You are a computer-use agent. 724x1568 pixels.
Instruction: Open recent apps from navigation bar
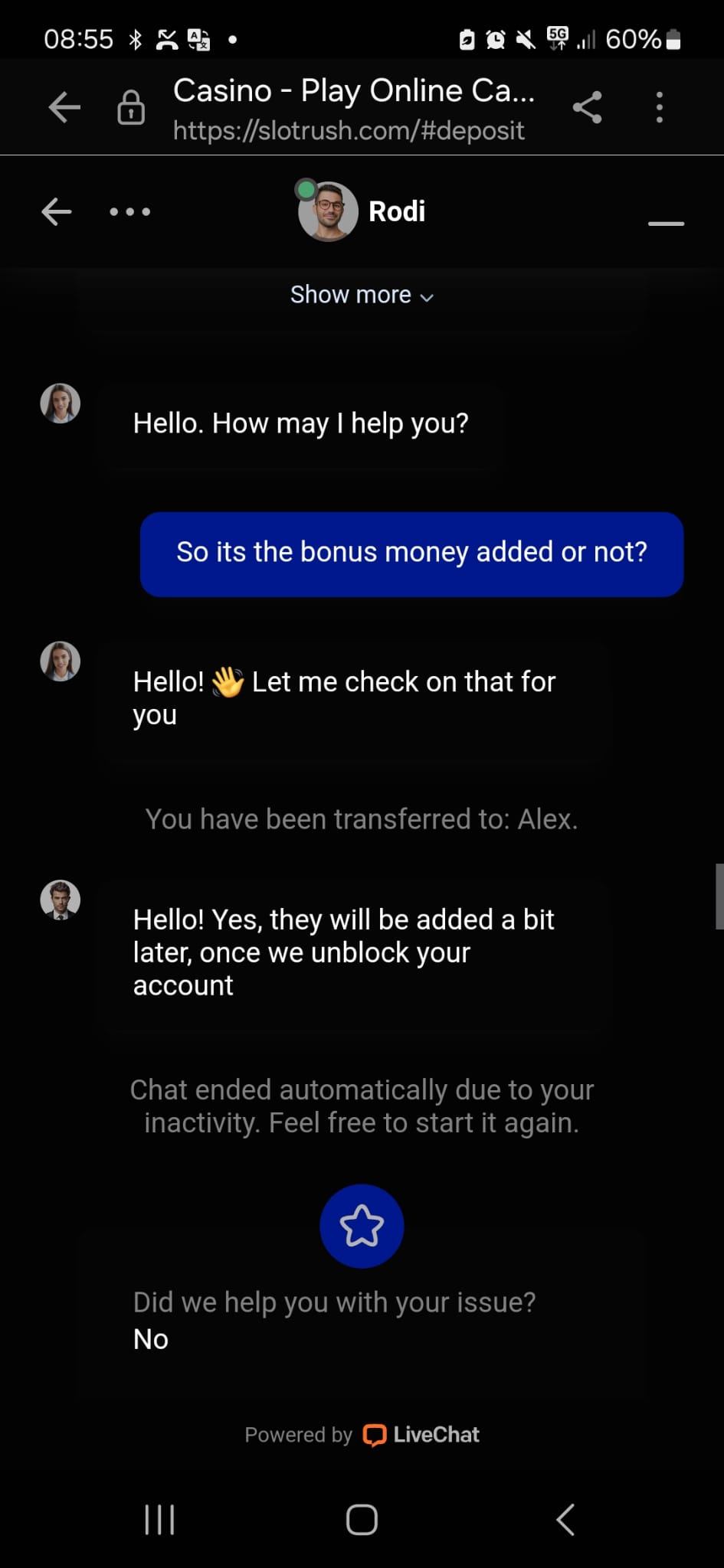click(159, 1519)
